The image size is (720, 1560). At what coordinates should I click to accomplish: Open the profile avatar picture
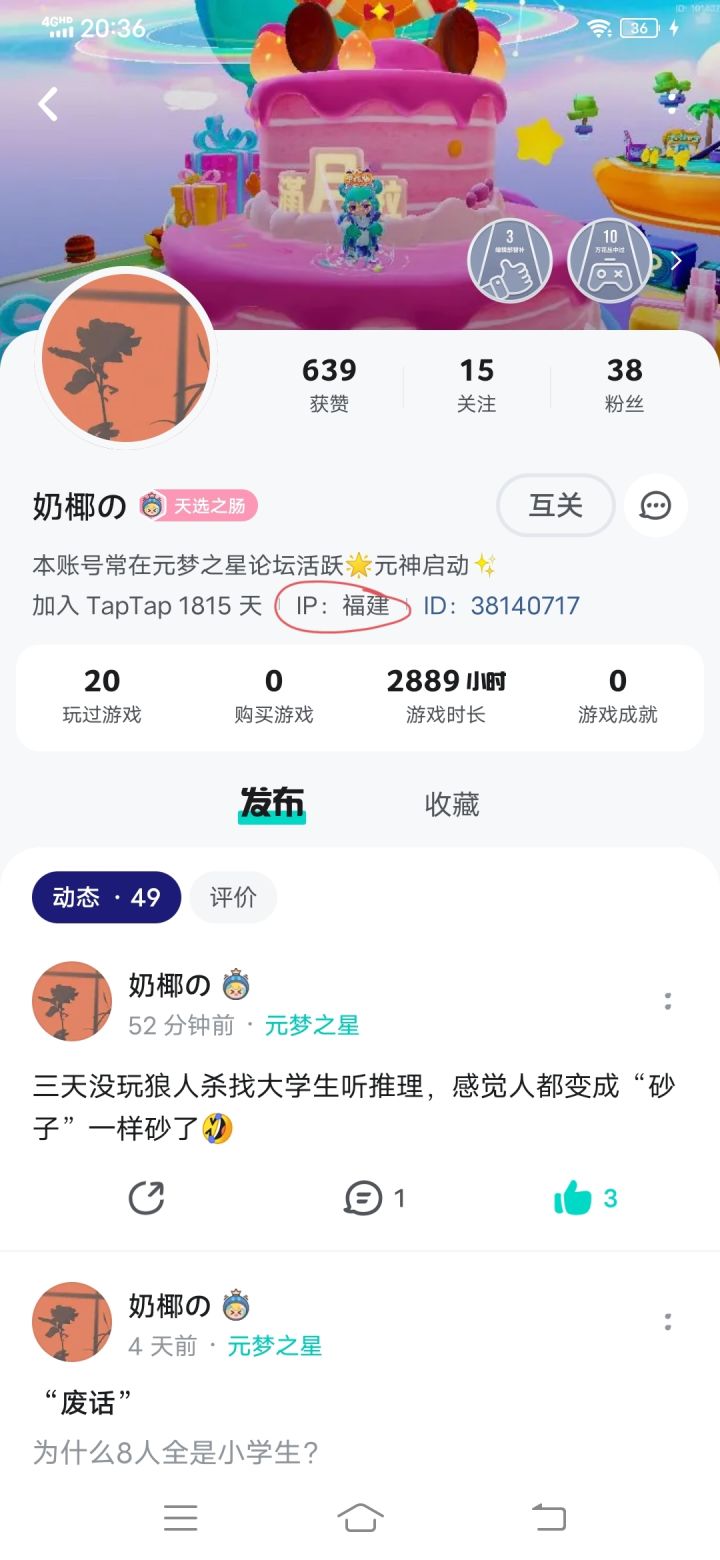coord(126,358)
